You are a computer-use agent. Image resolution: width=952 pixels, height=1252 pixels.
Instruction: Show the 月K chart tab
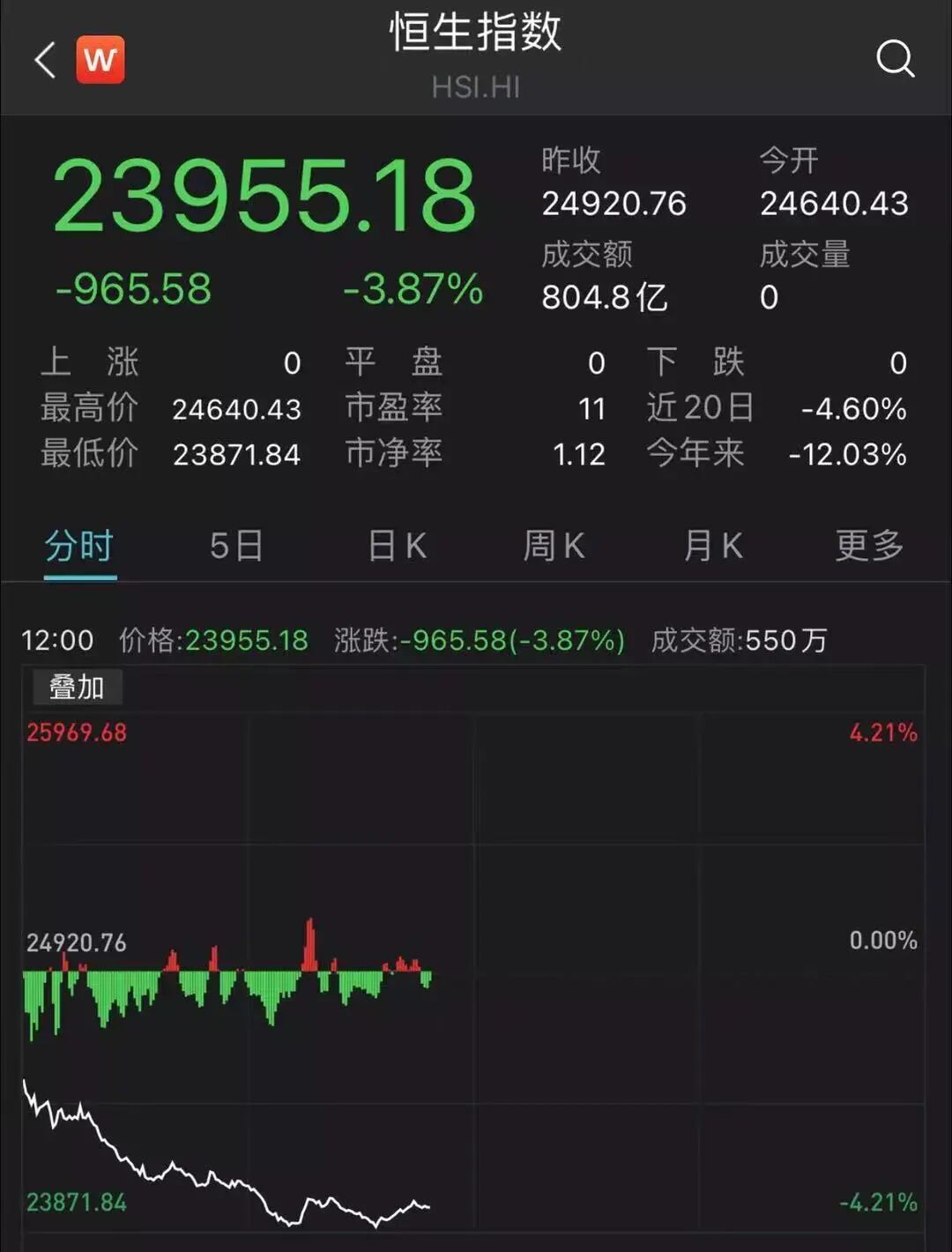[x=713, y=546]
